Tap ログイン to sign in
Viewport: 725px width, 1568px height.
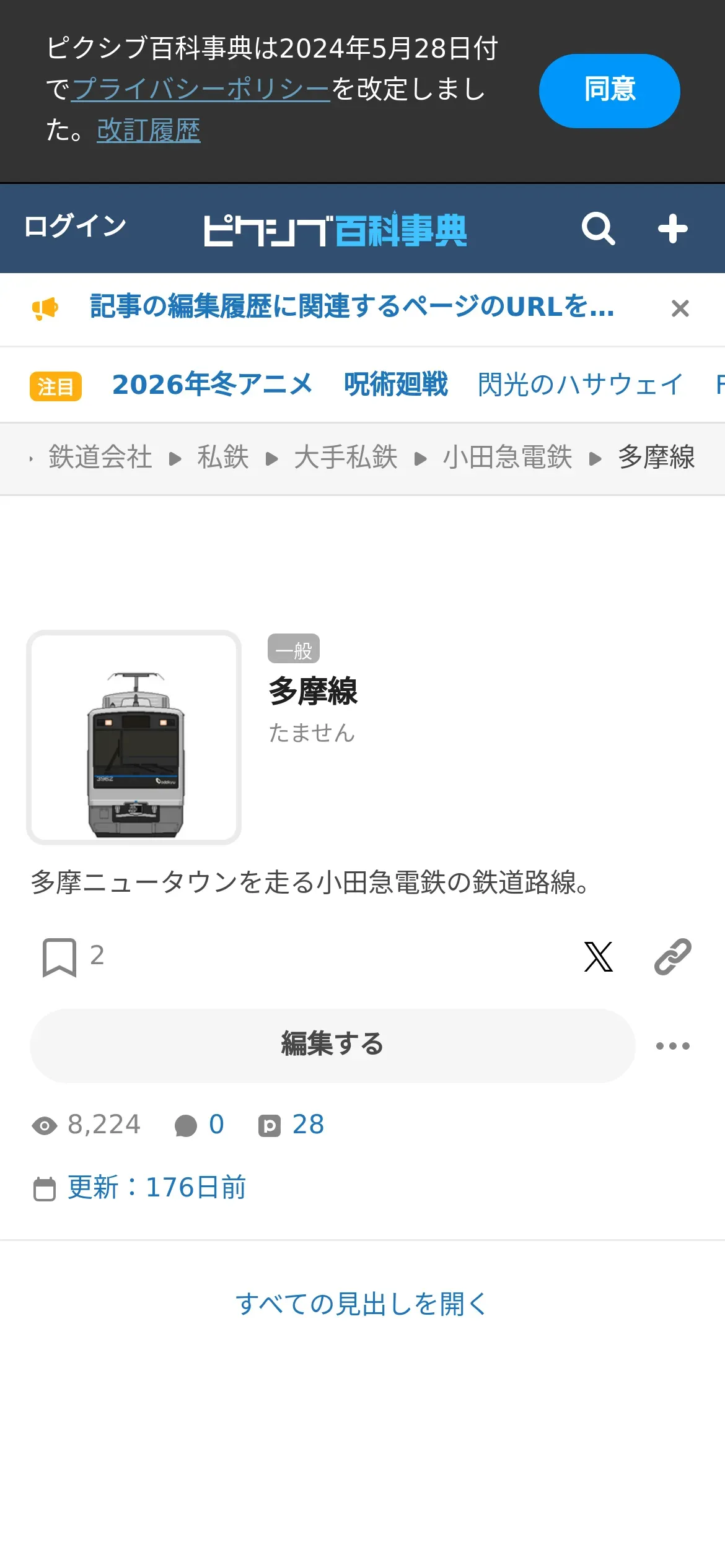[75, 226]
